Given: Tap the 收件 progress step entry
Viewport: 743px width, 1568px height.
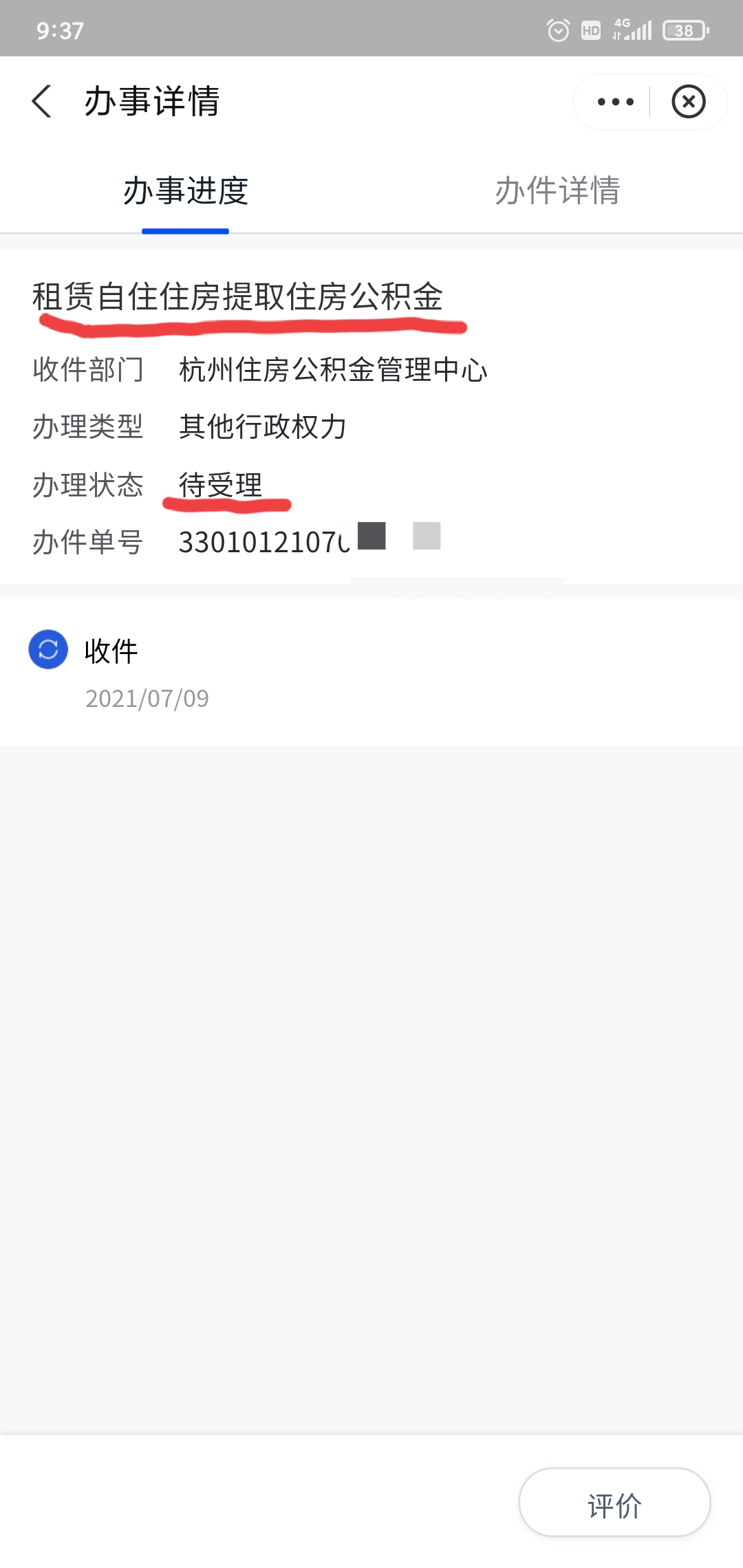Looking at the screenshot, I should (x=111, y=649).
